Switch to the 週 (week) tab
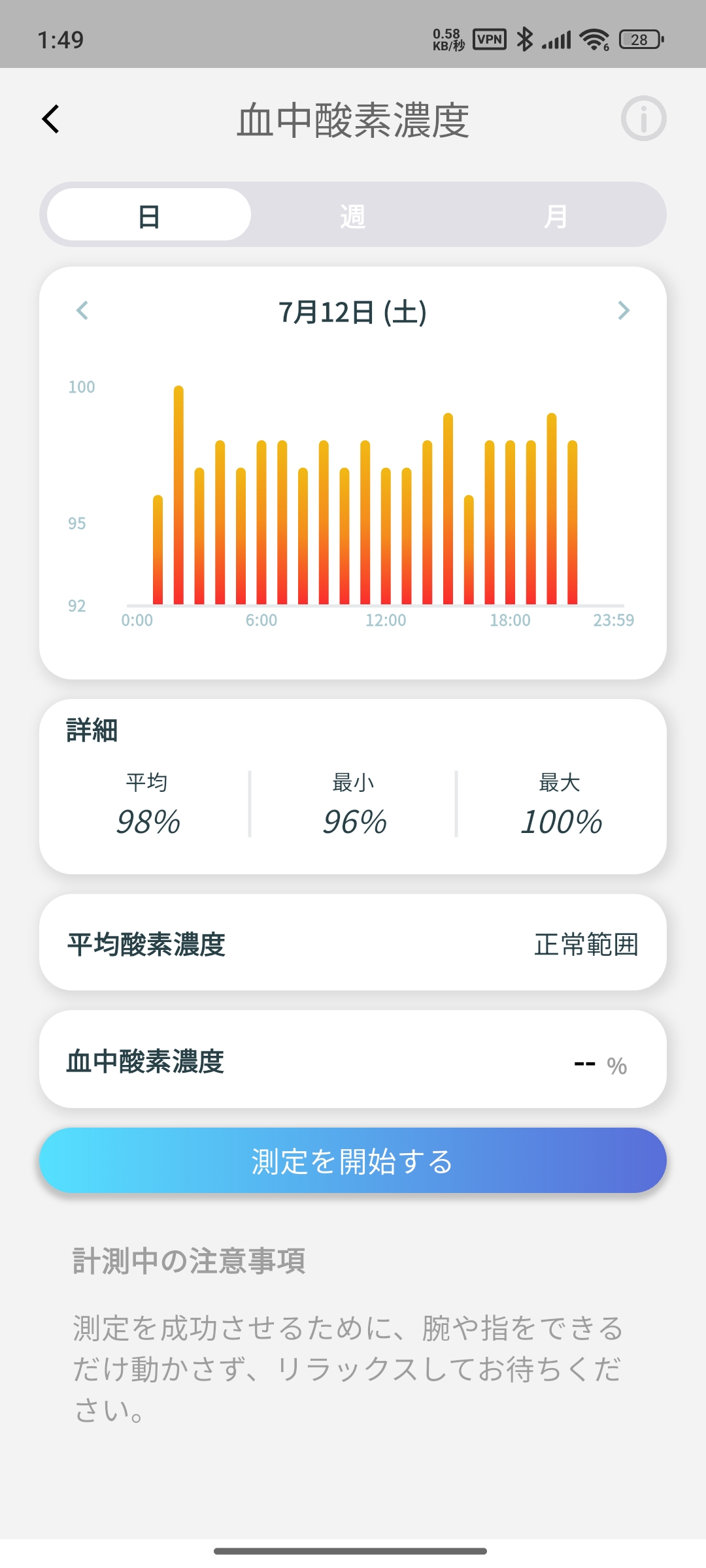Image resolution: width=706 pixels, height=1568 pixels. (353, 215)
